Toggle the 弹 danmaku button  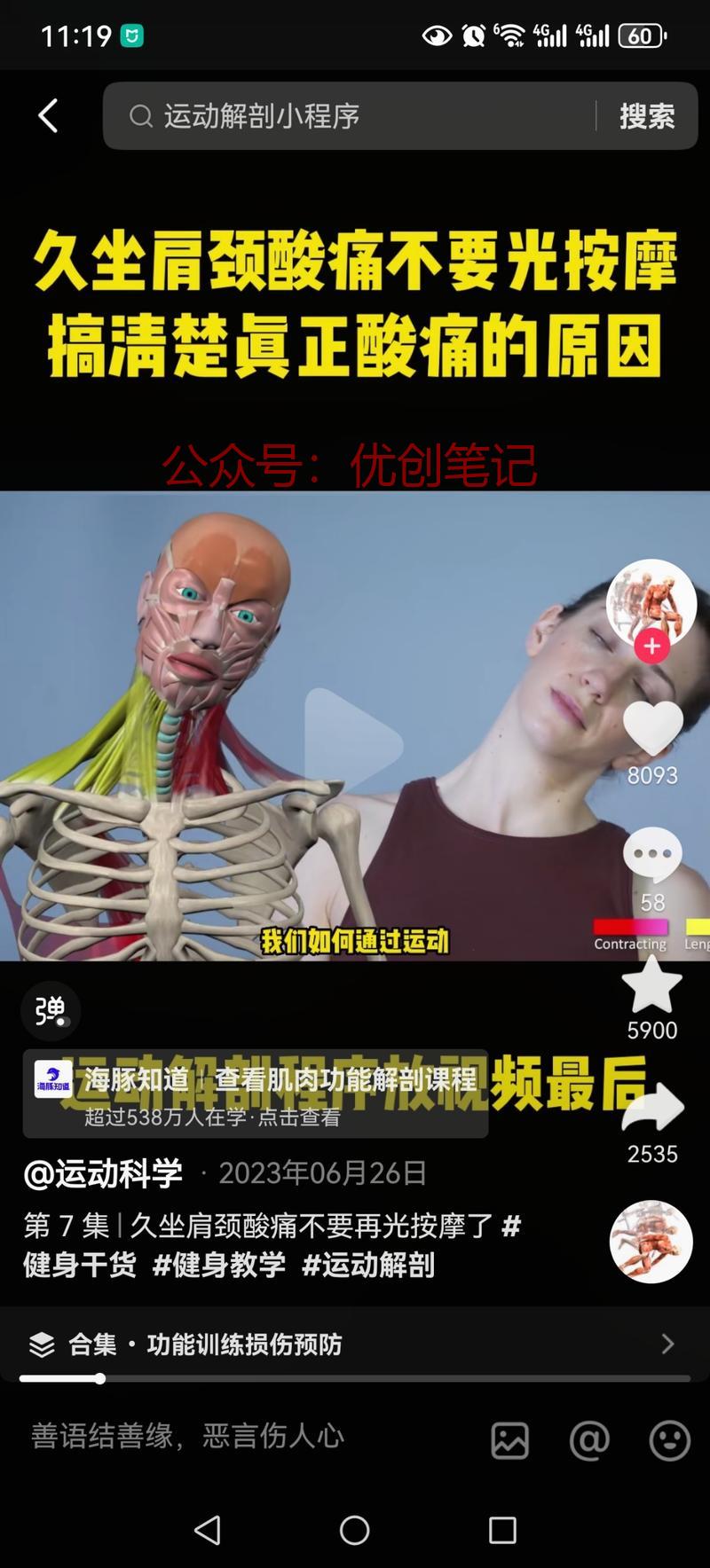(x=51, y=1010)
